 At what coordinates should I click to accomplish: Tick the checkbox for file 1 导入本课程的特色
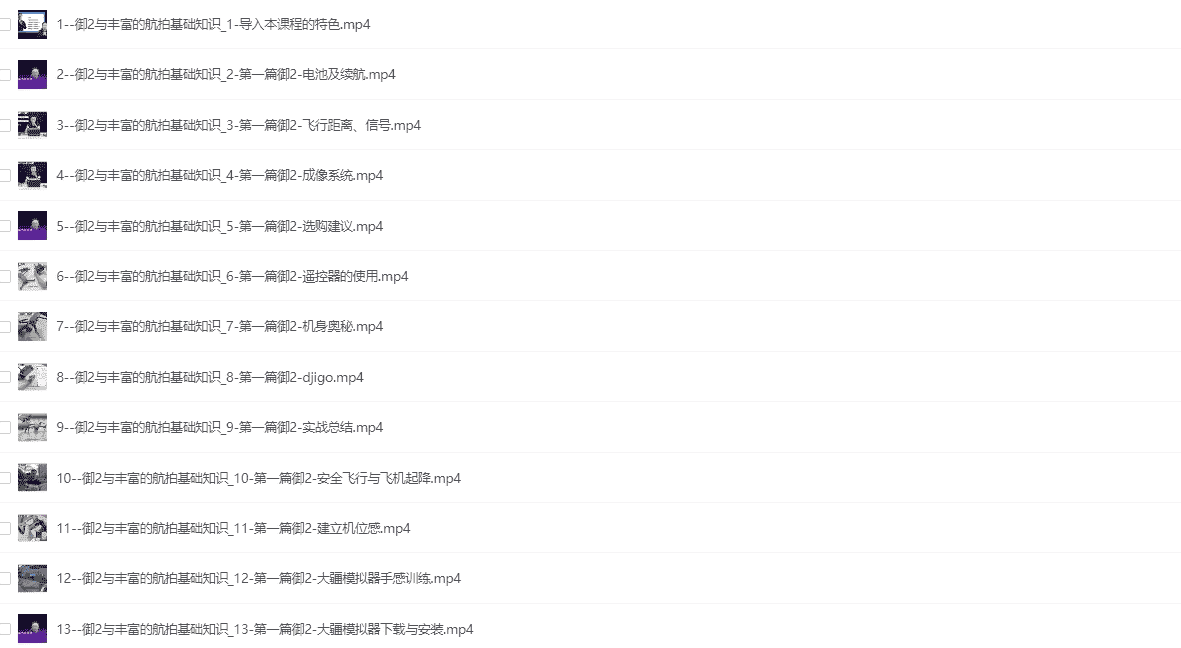point(5,24)
